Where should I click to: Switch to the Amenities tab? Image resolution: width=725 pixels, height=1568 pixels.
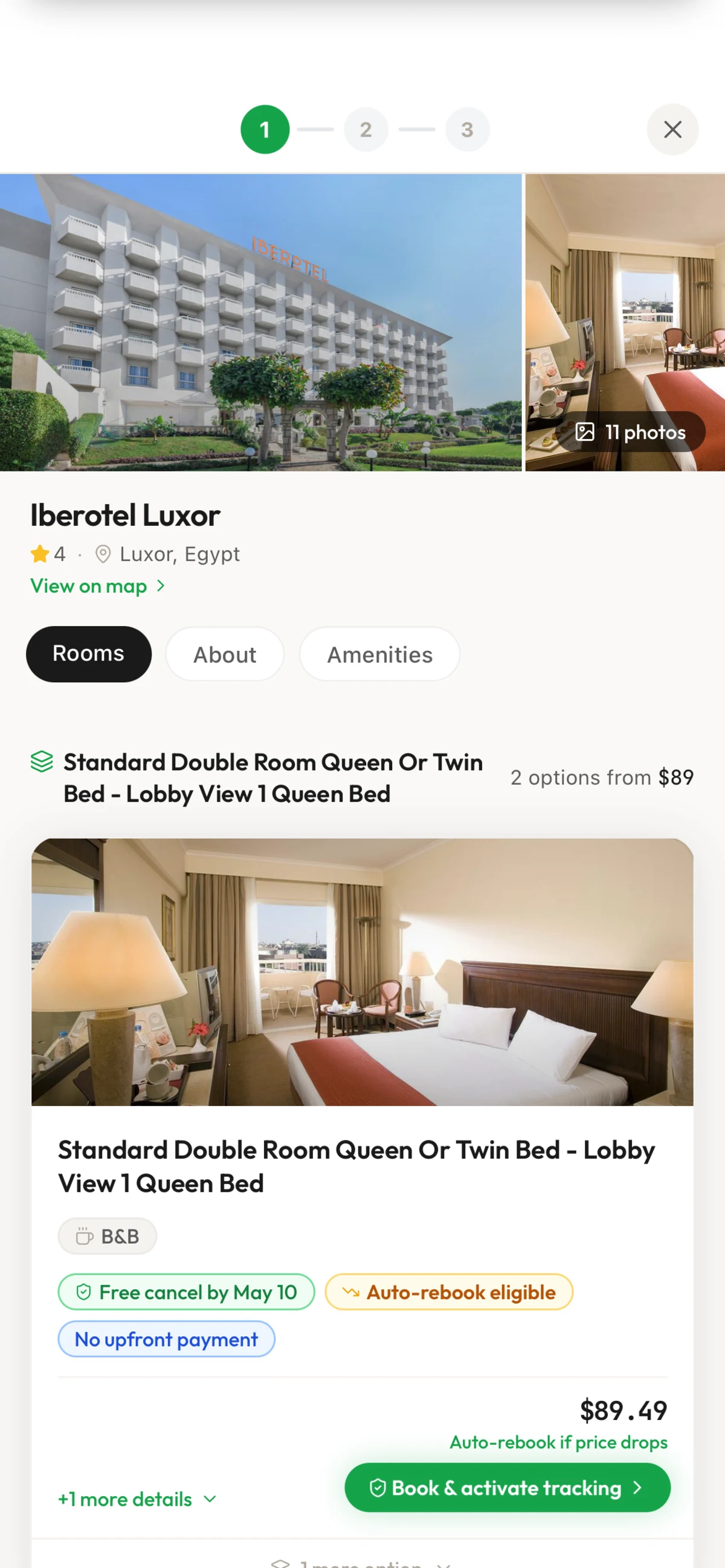[379, 654]
